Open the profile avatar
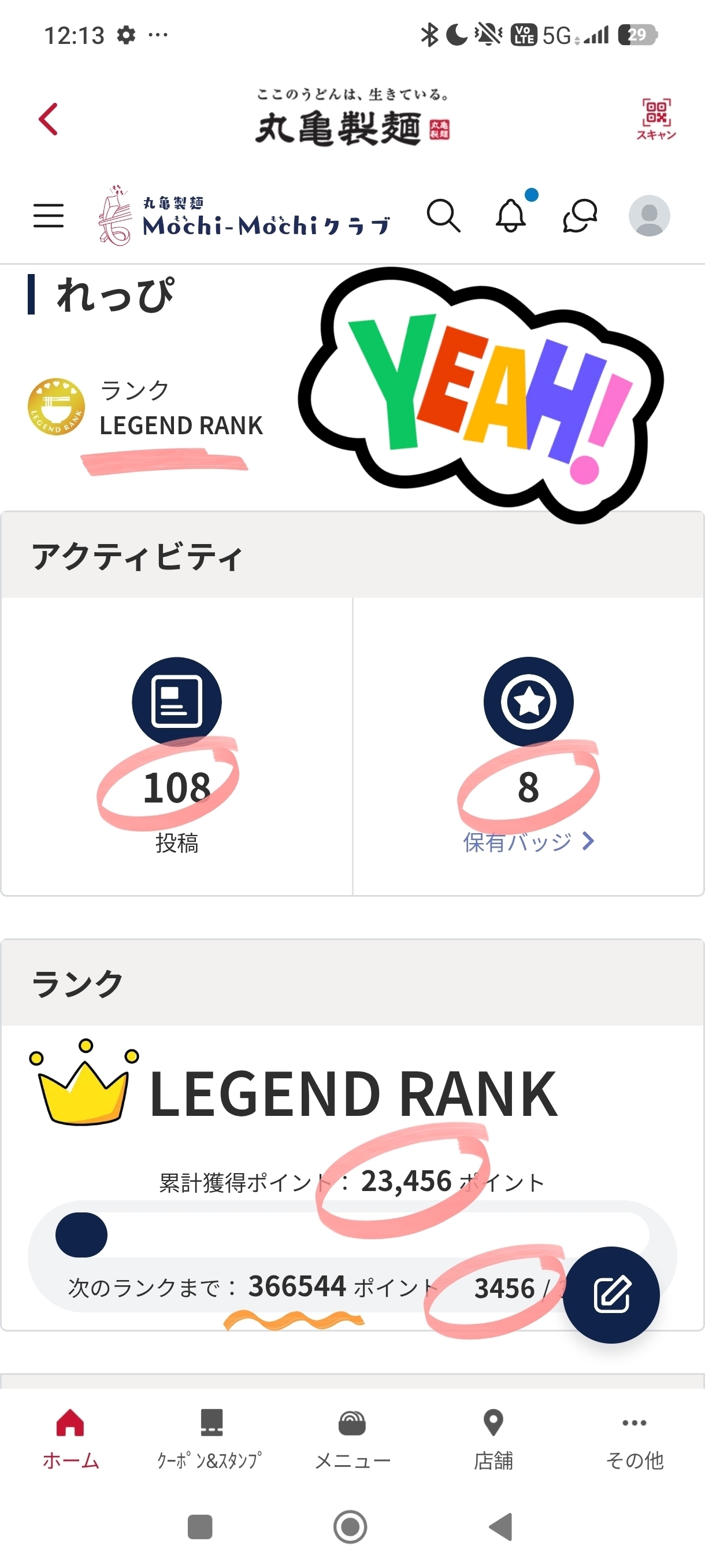 pyautogui.click(x=649, y=216)
